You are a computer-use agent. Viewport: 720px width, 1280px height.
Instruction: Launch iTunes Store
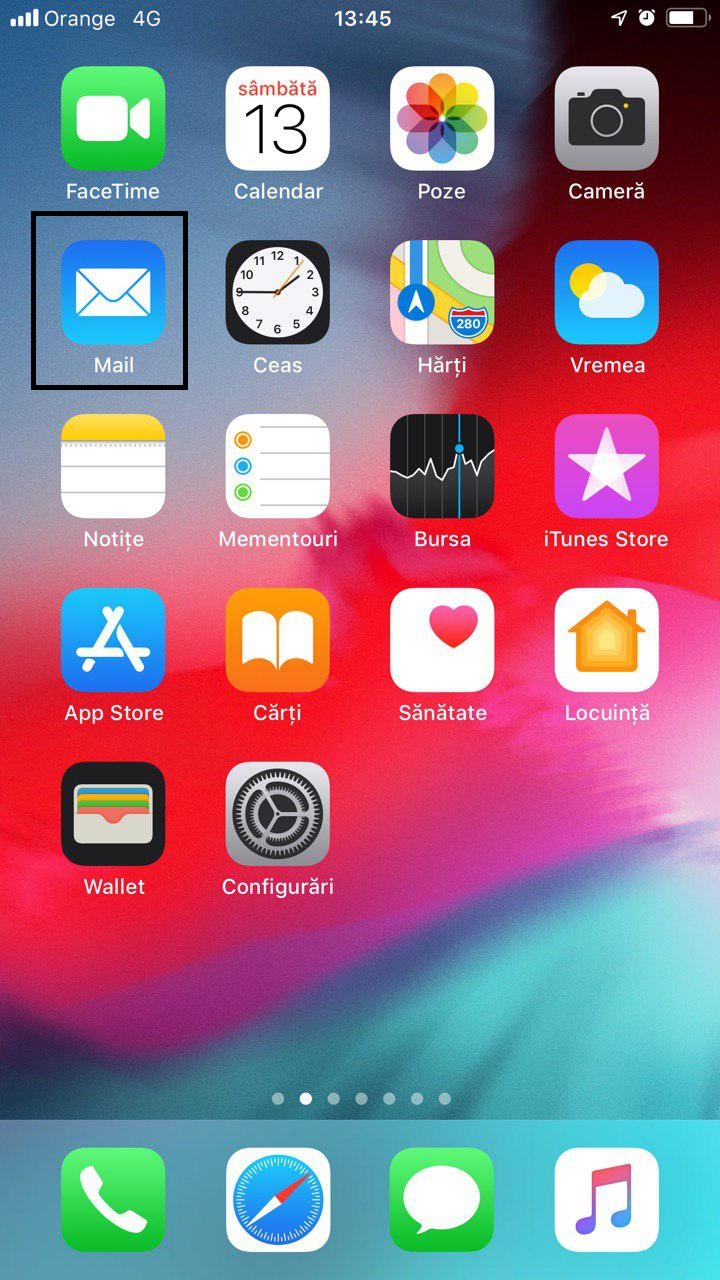[606, 466]
